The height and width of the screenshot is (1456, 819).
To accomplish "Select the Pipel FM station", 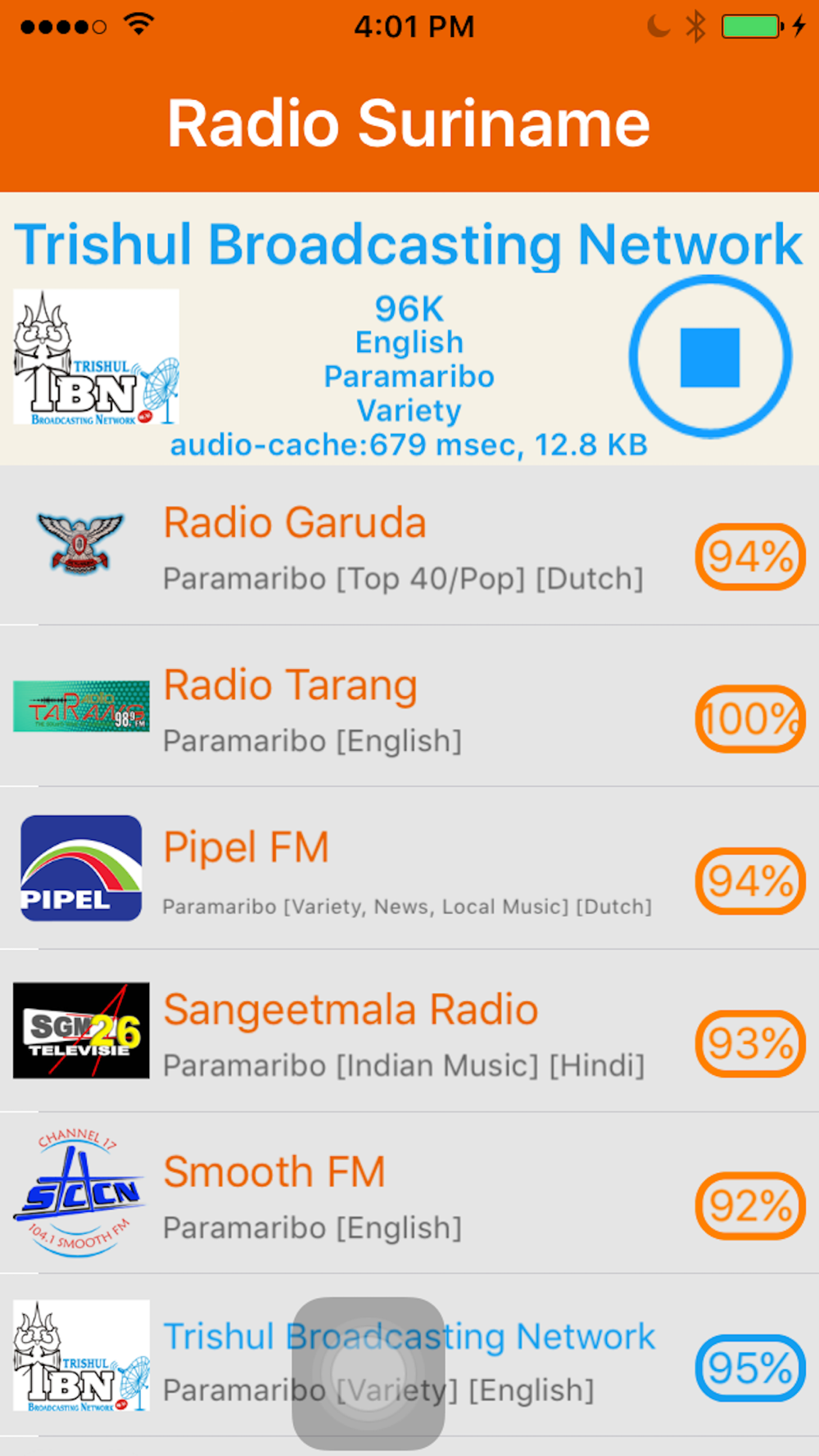I will 409,869.
